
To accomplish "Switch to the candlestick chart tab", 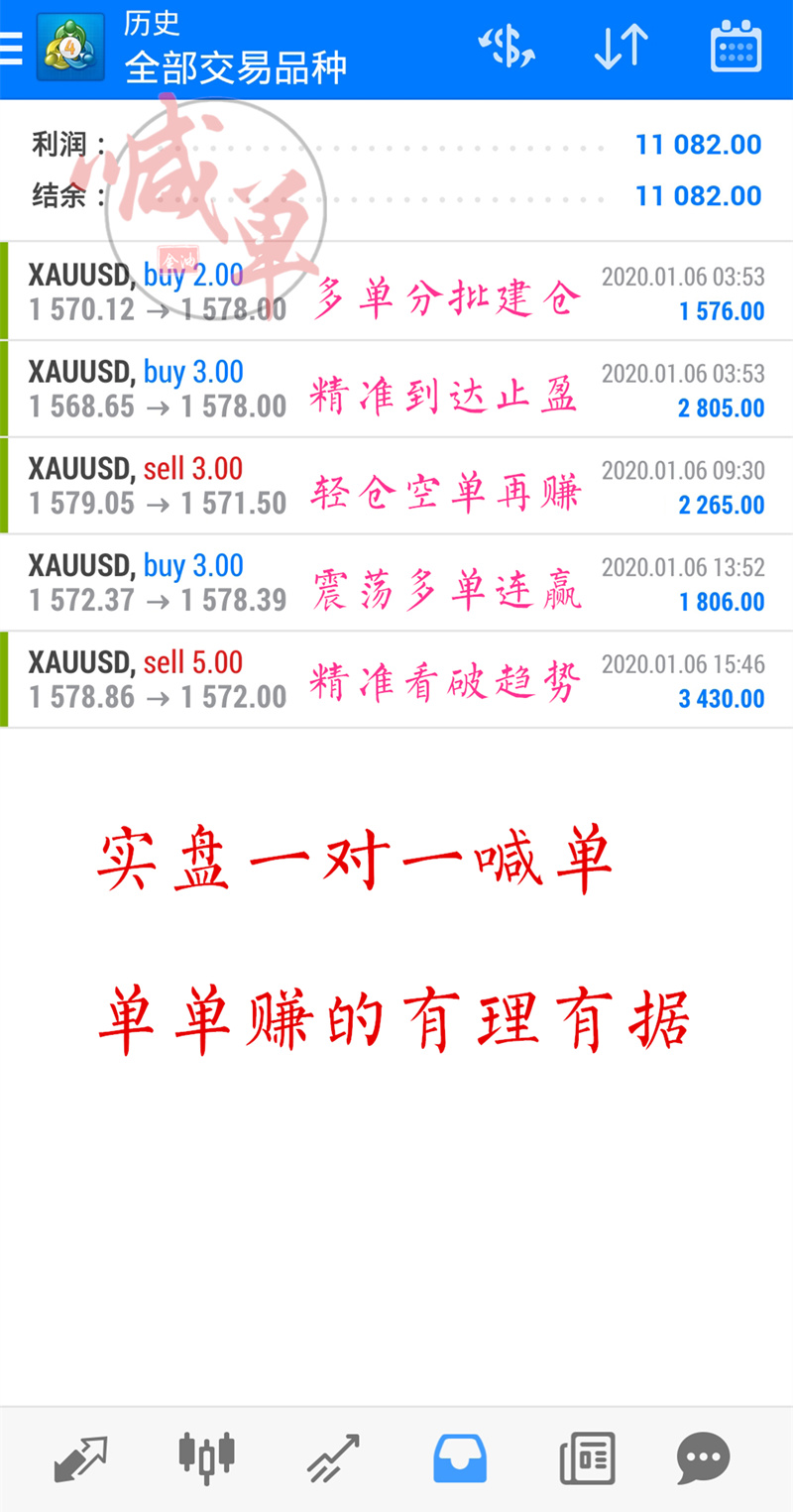I will tap(206, 1458).
